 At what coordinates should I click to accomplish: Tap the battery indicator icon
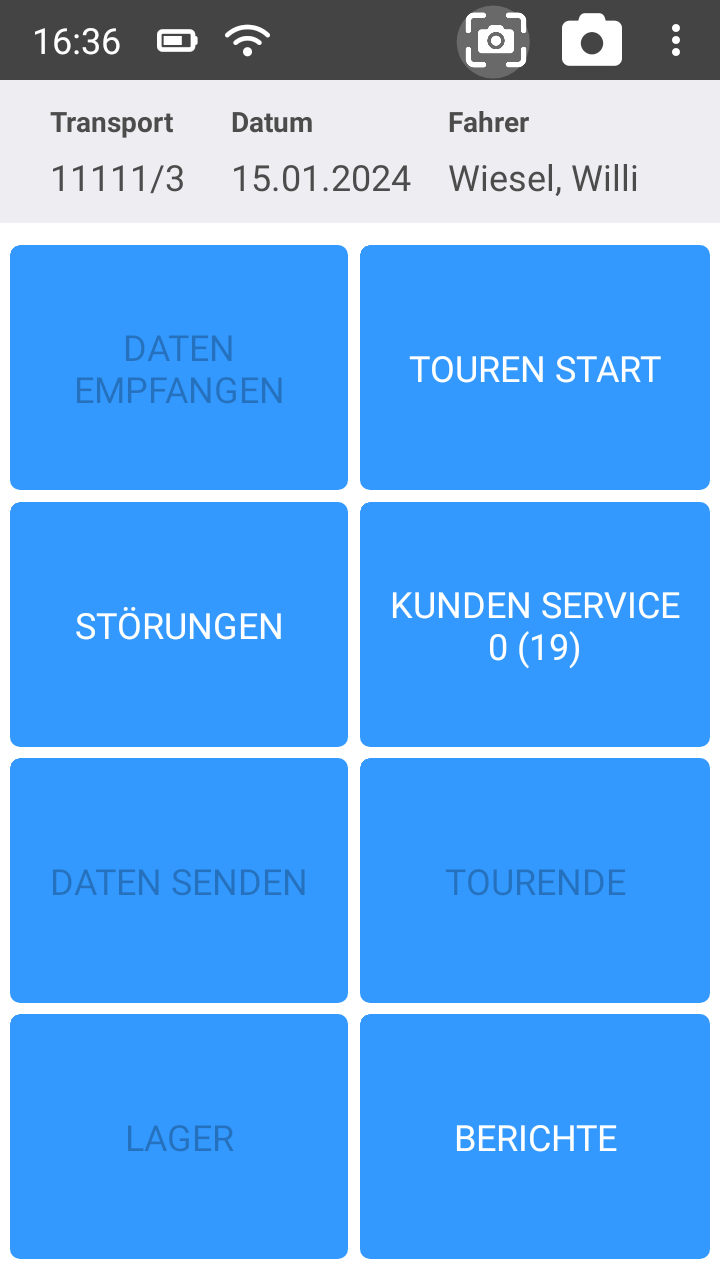177,40
